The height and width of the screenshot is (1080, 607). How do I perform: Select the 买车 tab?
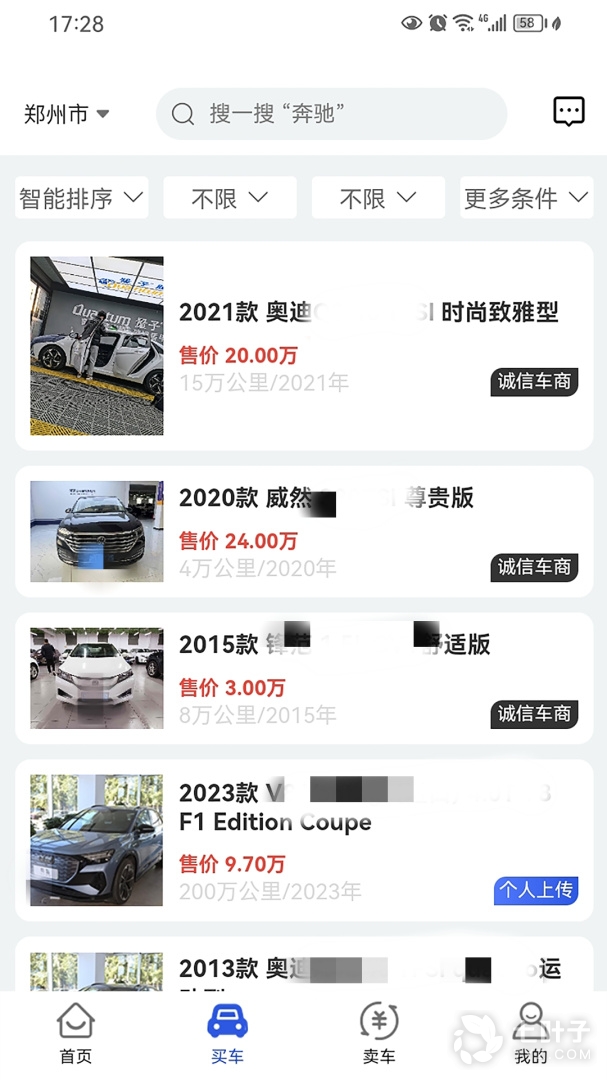click(227, 1034)
